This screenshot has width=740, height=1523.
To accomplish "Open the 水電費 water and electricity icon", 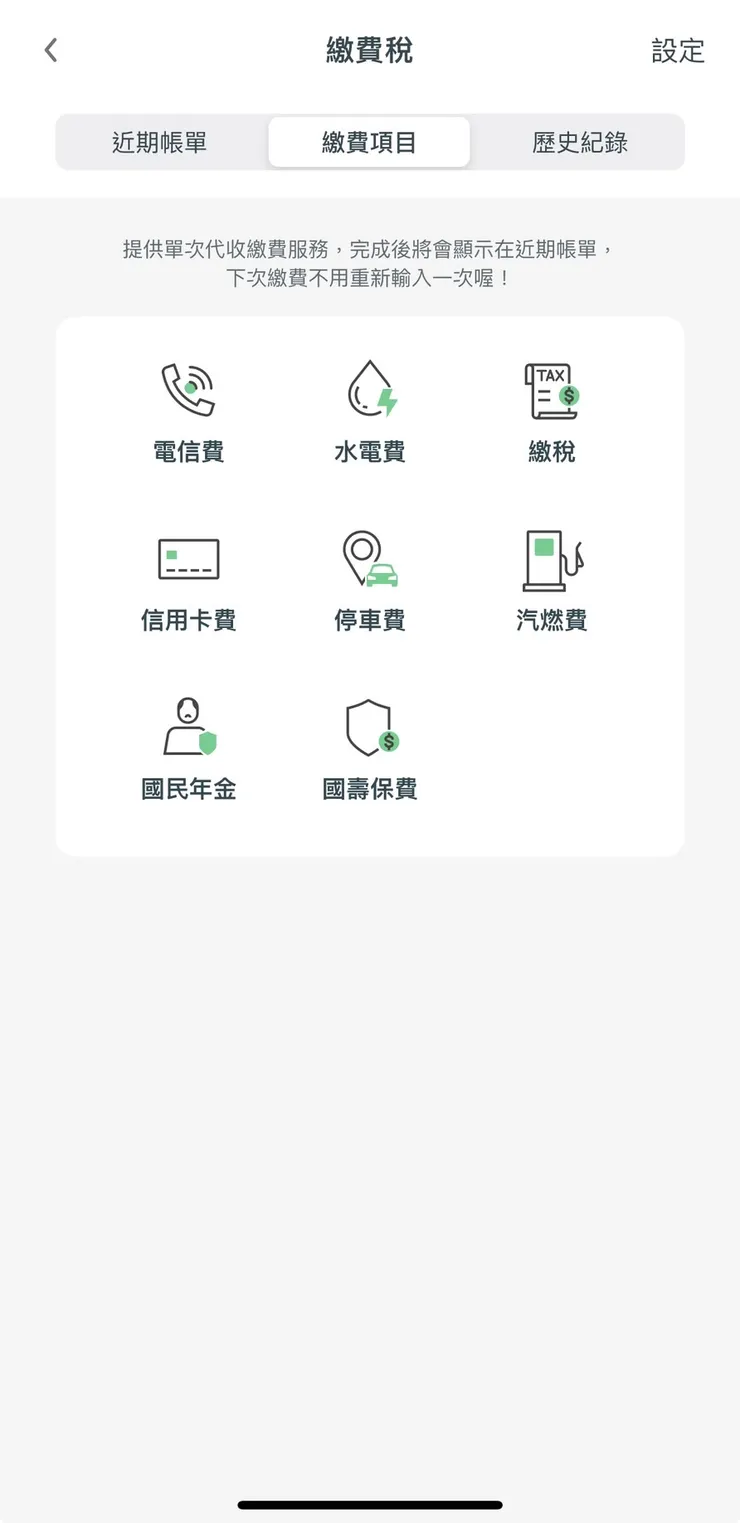I will point(370,391).
